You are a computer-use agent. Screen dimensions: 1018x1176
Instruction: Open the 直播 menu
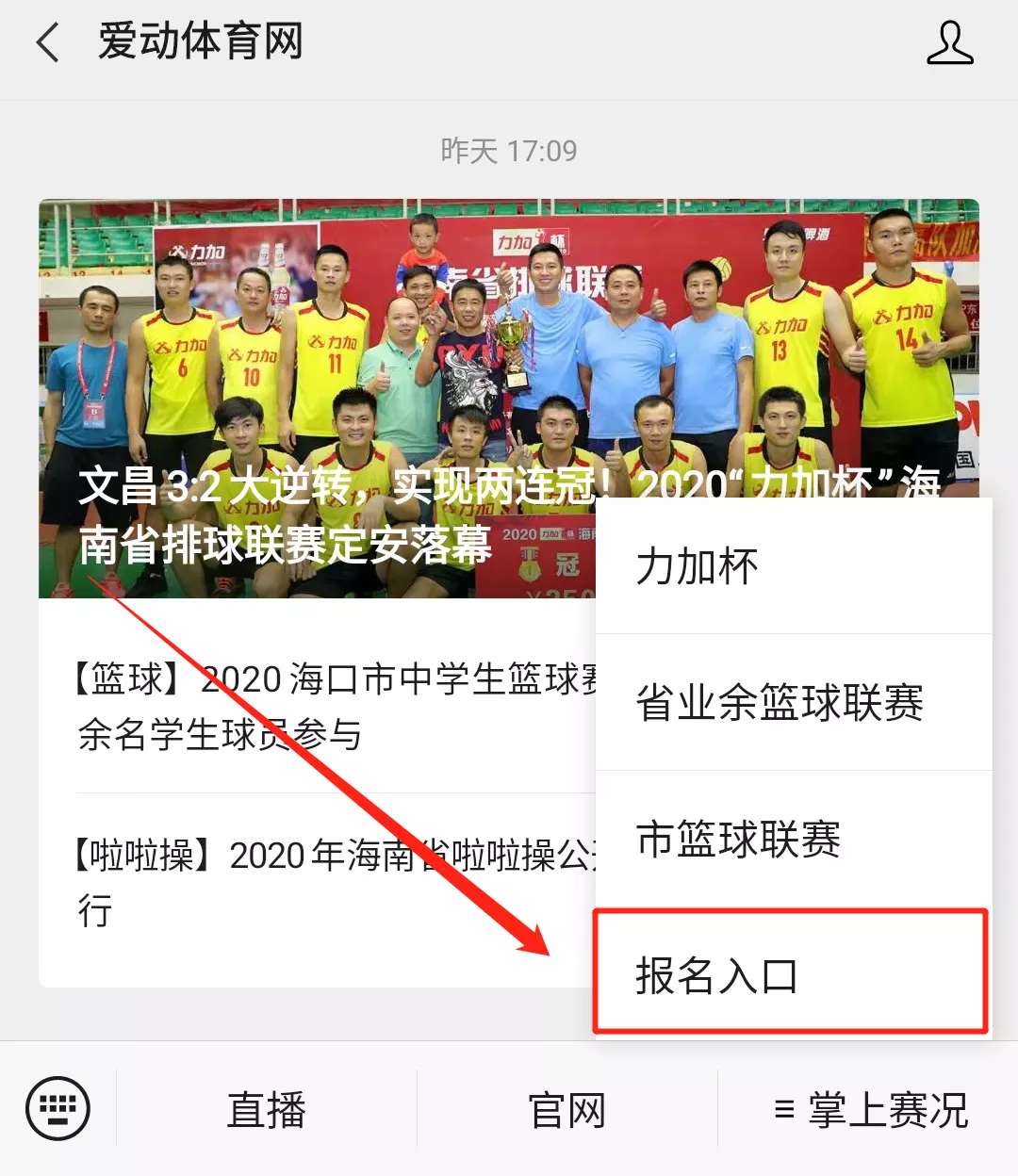[267, 1110]
